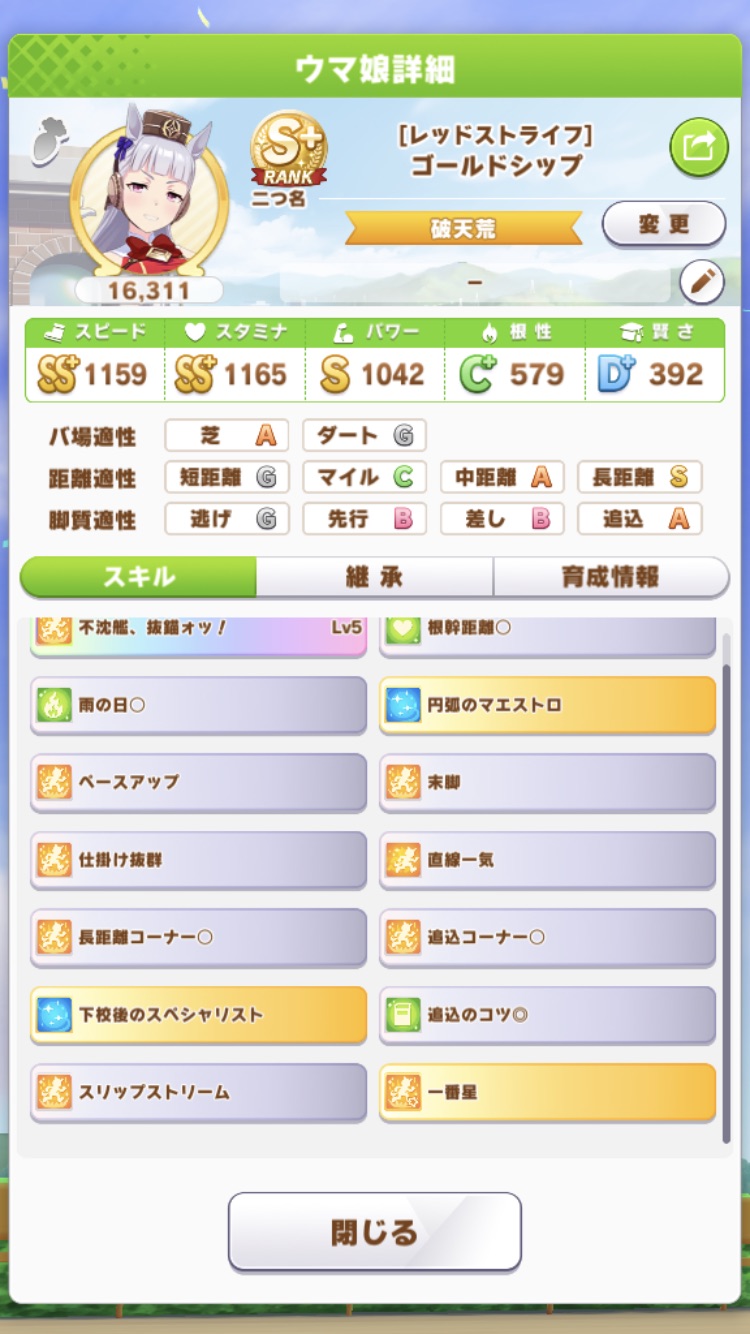Tap the carrot icon beside the portrait

point(45,140)
